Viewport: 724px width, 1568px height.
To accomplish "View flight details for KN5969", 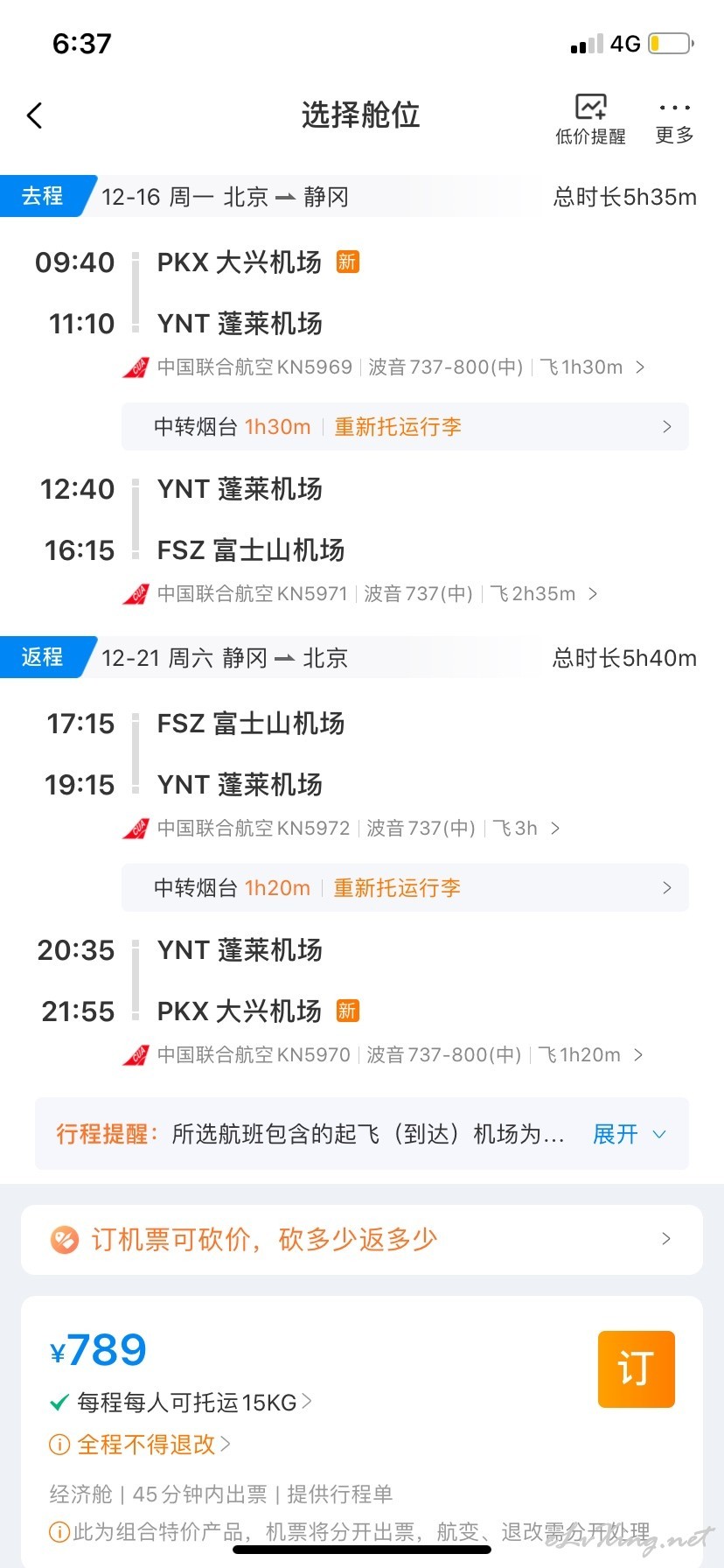I will tap(385, 367).
